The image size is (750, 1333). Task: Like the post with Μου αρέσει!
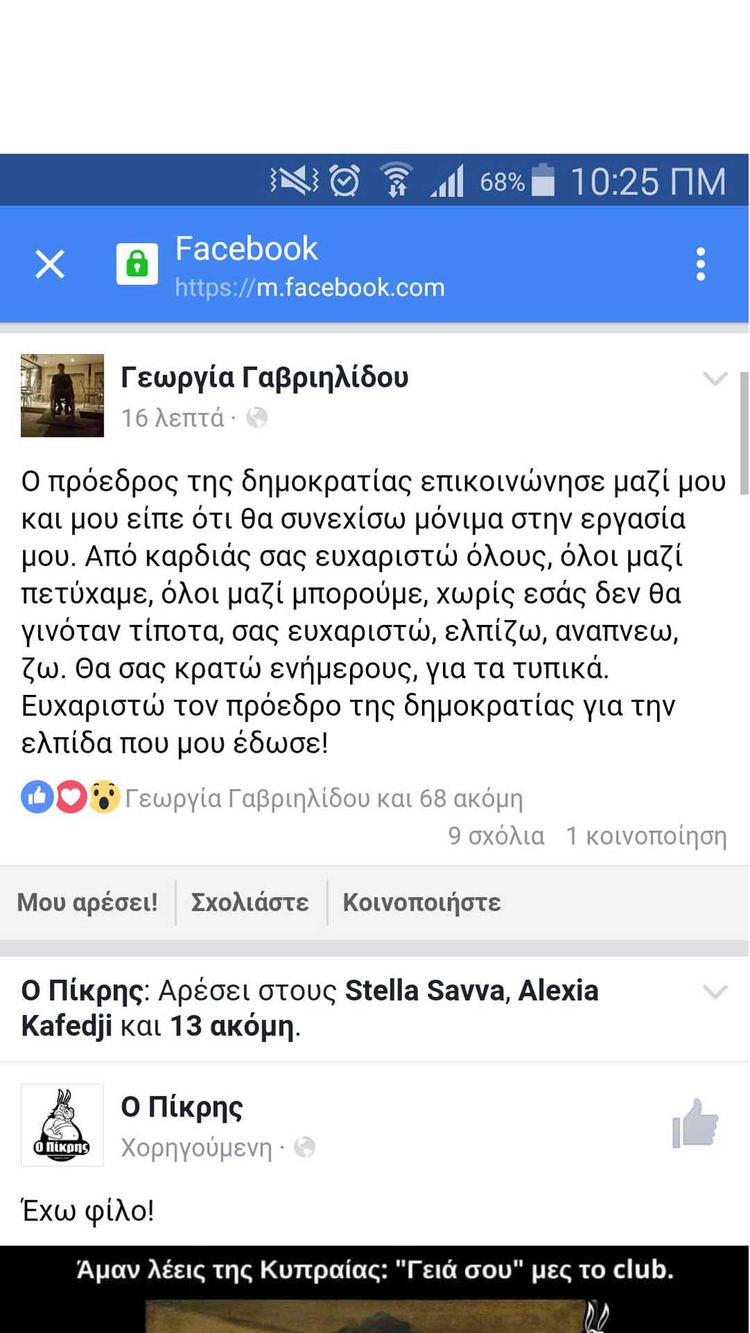pyautogui.click(x=87, y=902)
